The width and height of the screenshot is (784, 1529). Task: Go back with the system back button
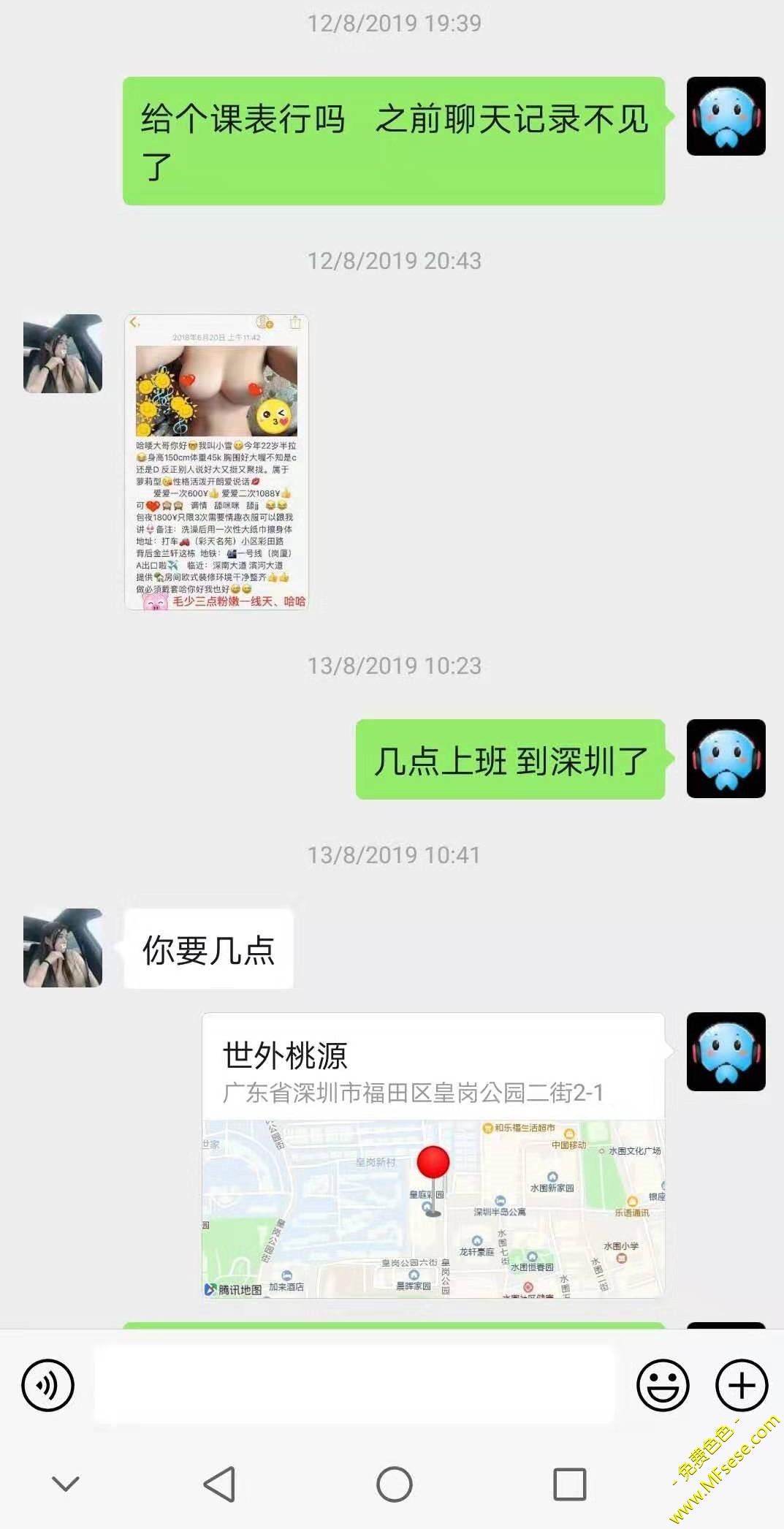(219, 1484)
